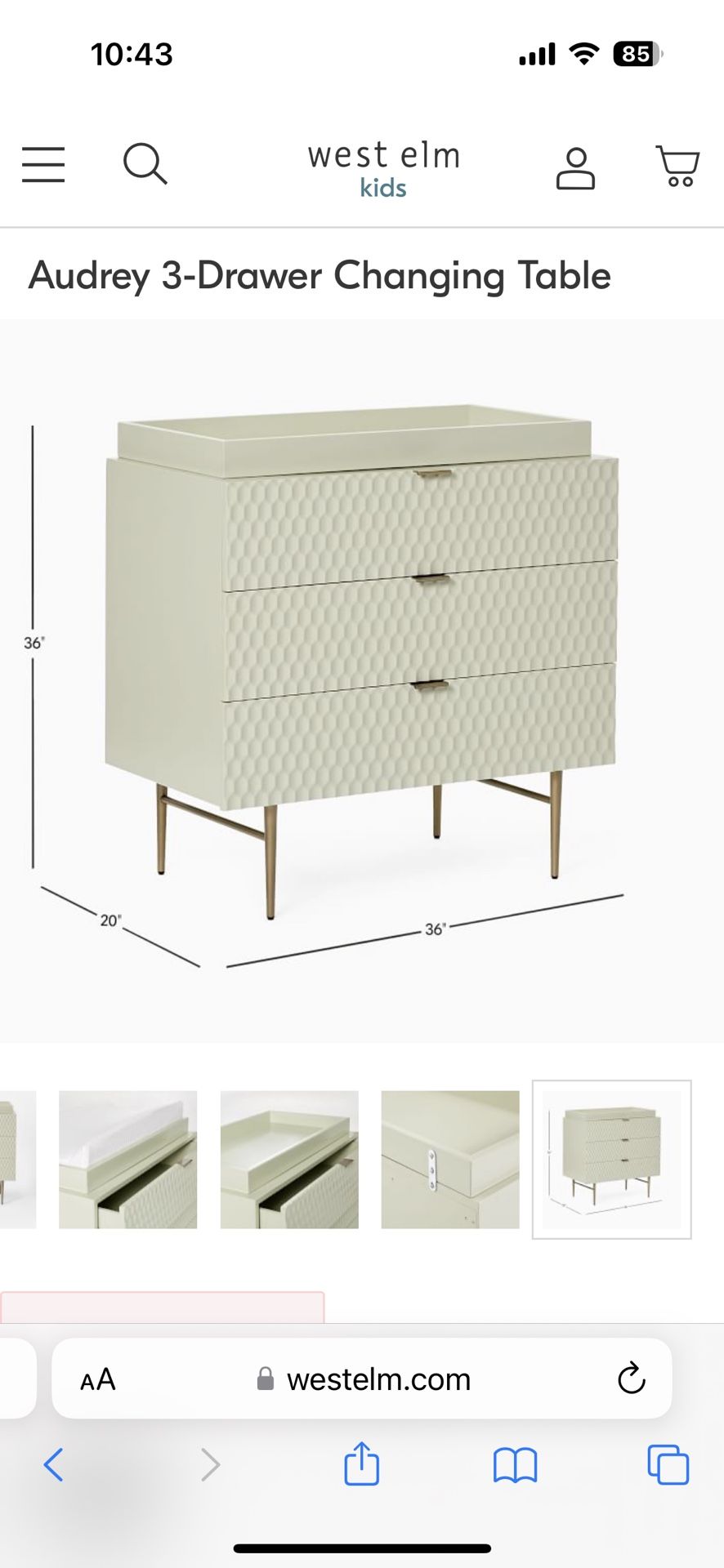Image resolution: width=724 pixels, height=1568 pixels.
Task: Go to west elm kids homepage logo
Action: pos(384,170)
